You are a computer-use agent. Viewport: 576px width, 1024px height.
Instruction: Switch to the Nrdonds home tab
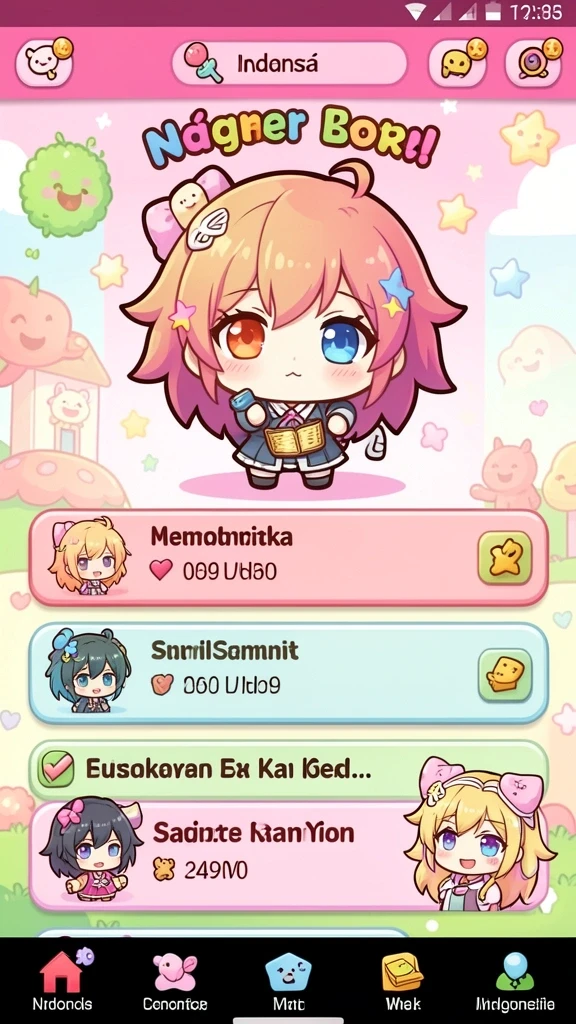click(x=62, y=981)
